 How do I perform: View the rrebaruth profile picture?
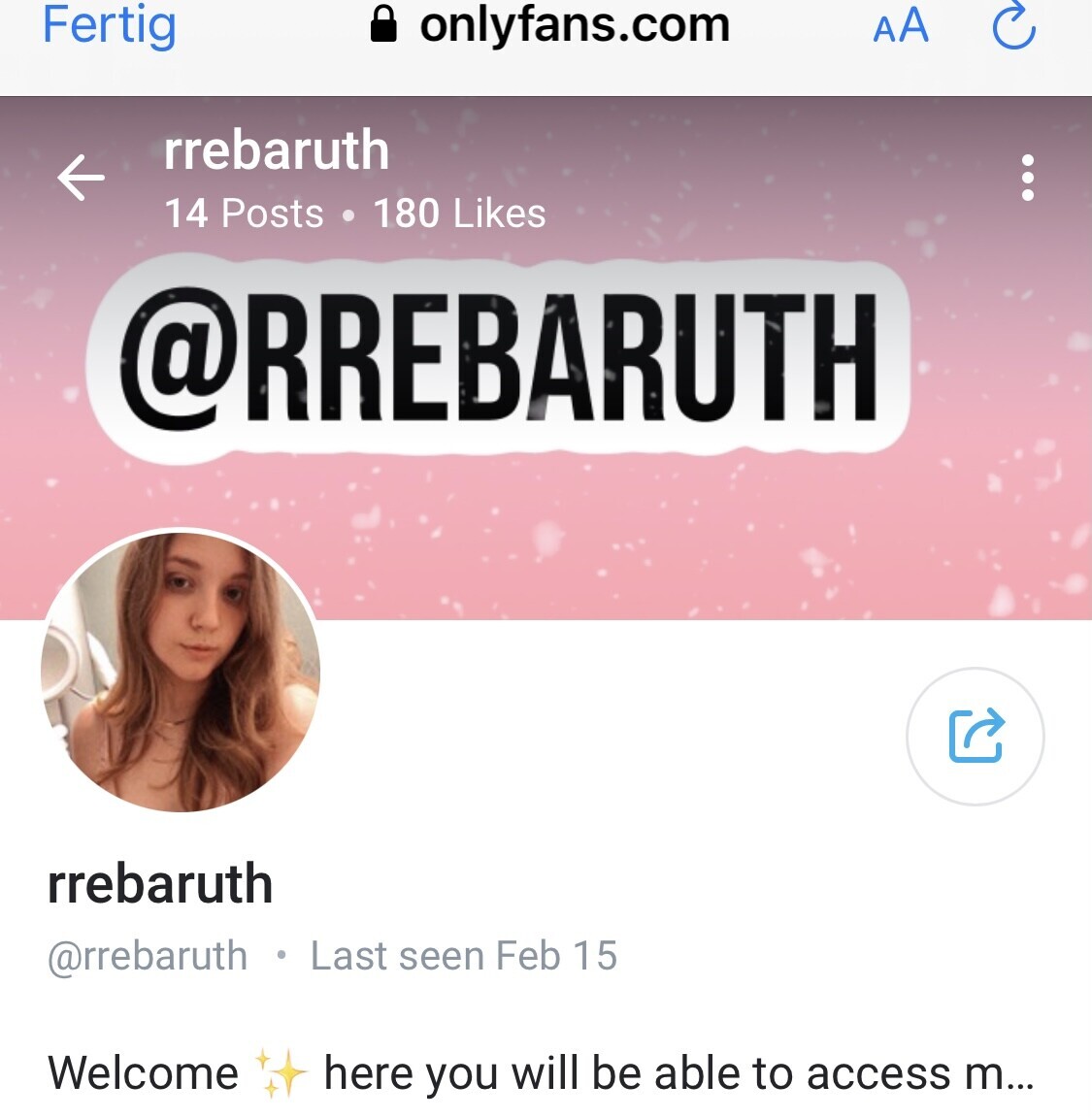[182, 672]
